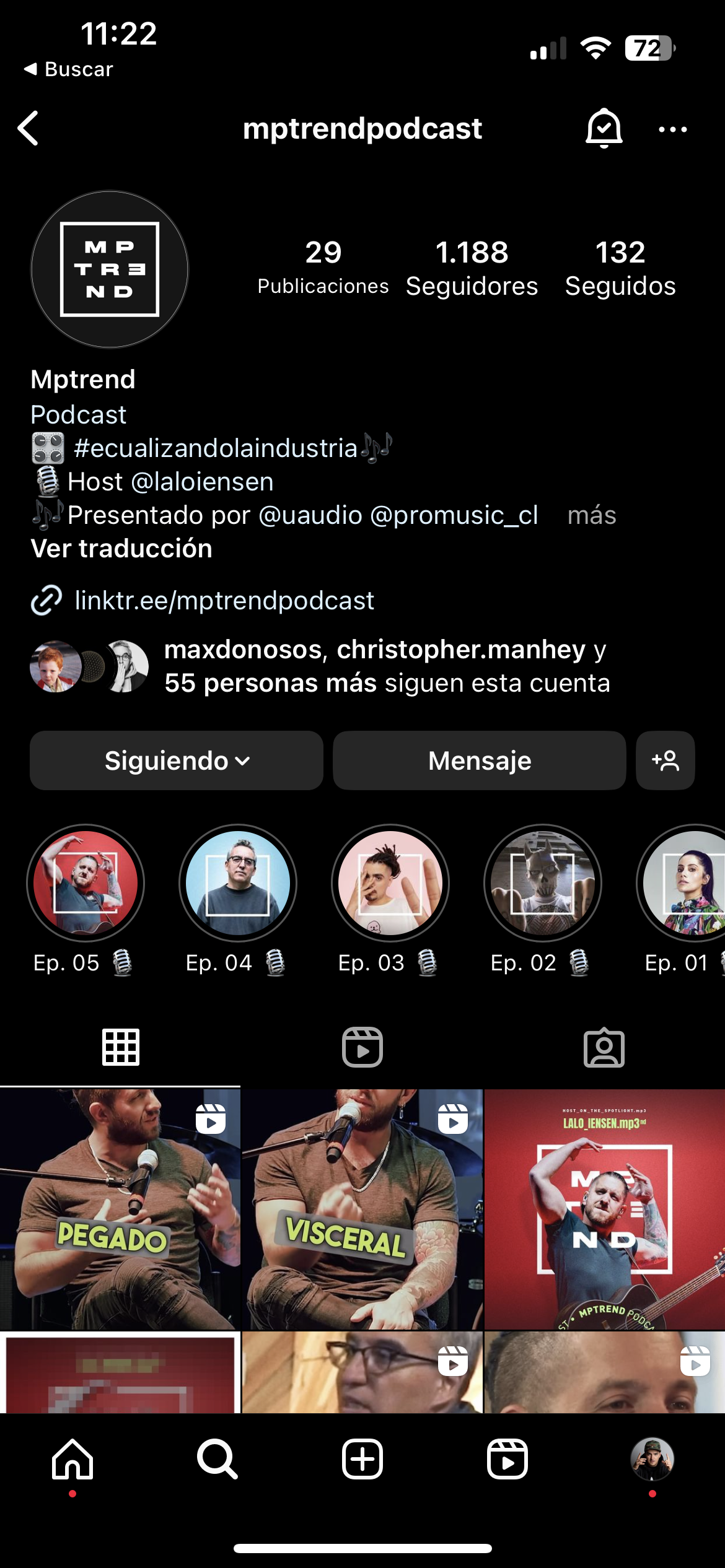Switch to the Reels tab of the profile

[362, 1047]
